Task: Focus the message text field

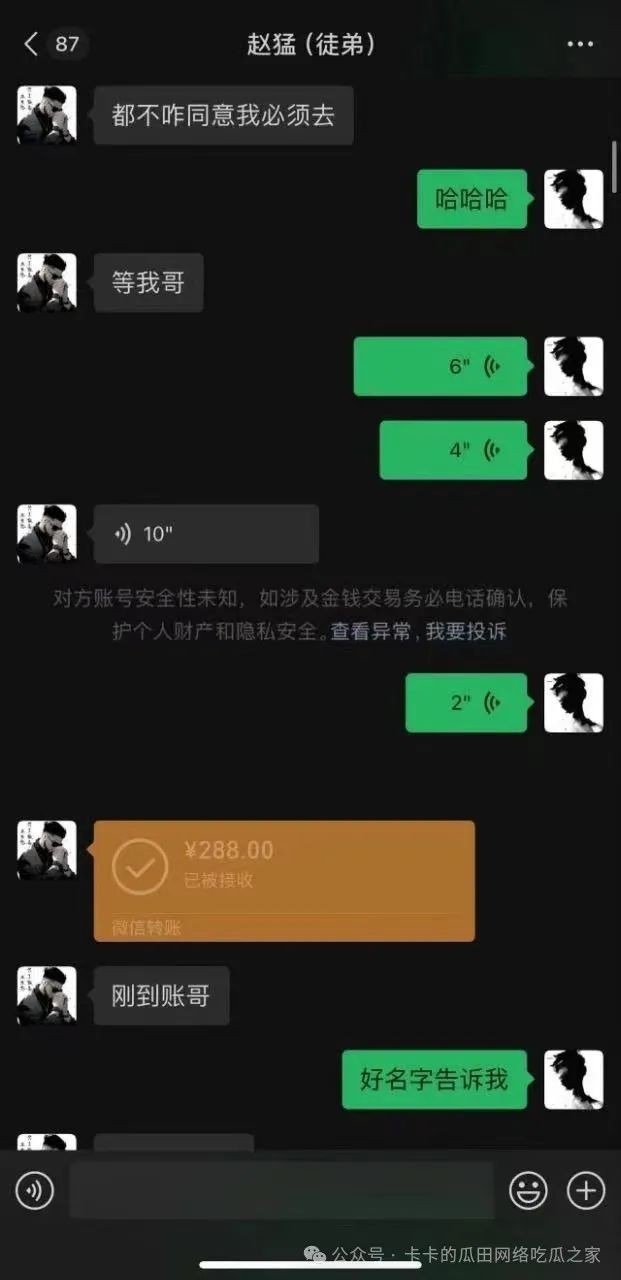Action: click(x=281, y=1190)
